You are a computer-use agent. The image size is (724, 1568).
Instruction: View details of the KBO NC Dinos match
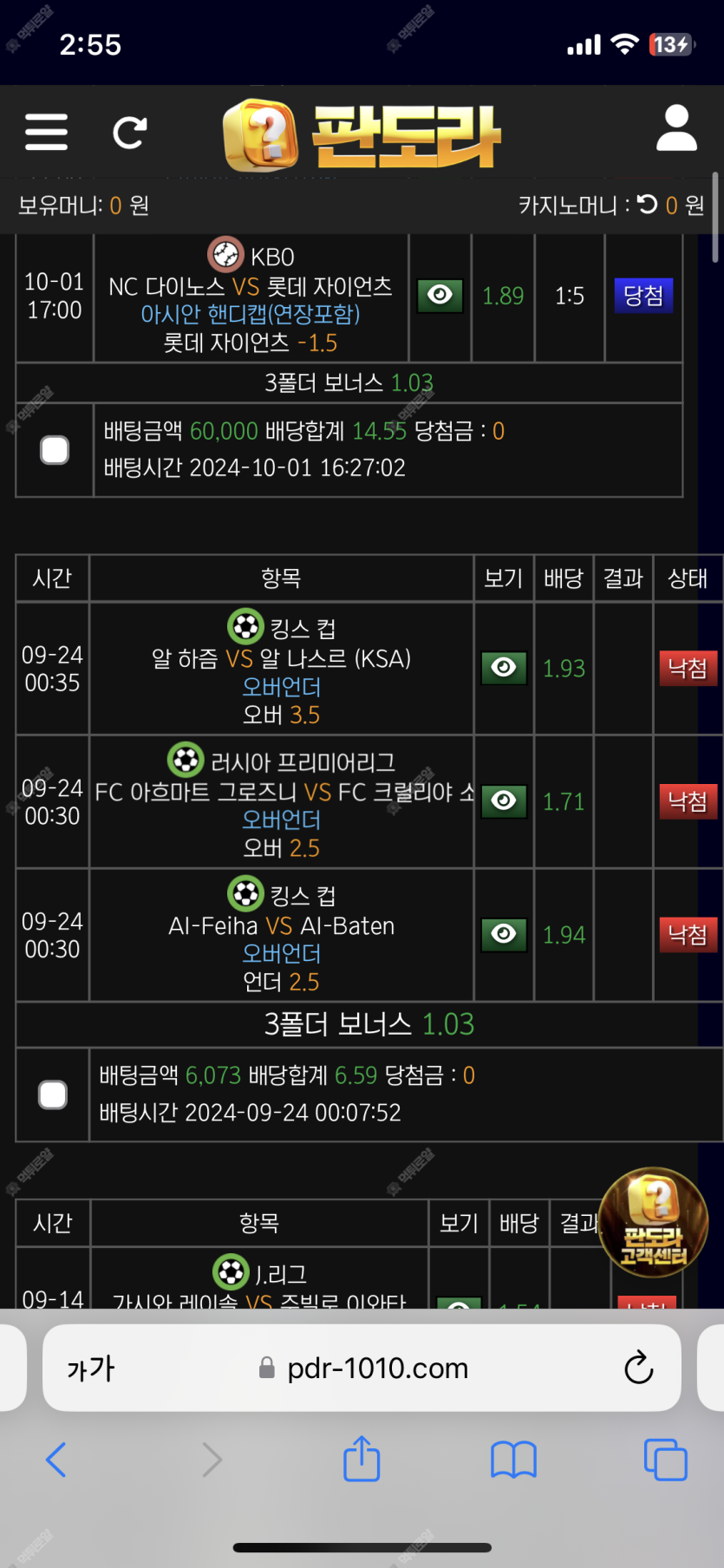pyautogui.click(x=440, y=296)
